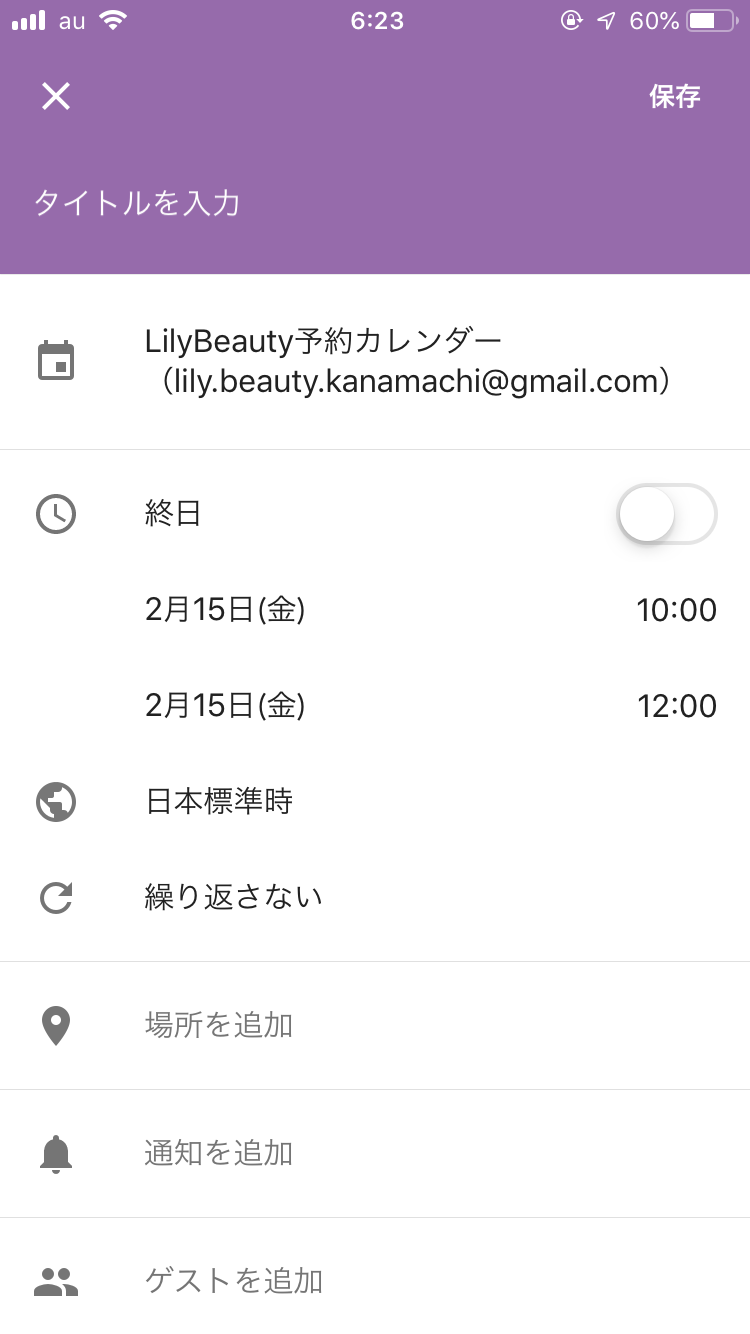Enable the 終日 all-day switch
Viewport: 750px width, 1334px height.
point(667,514)
